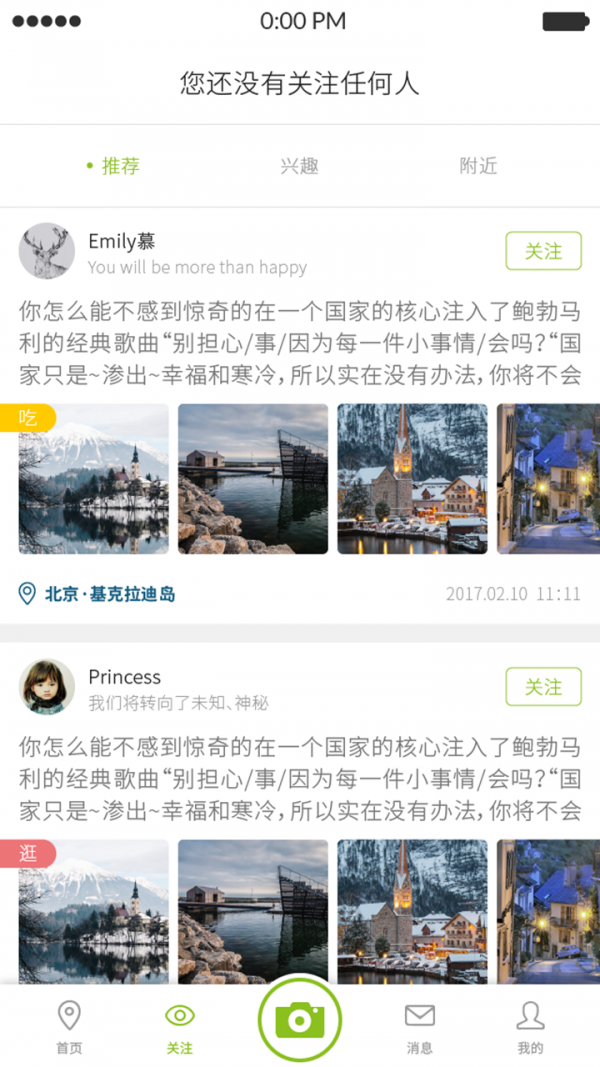The height and width of the screenshot is (1067, 600).
Task: Switch to the 兴趣 tab
Action: 299,166
